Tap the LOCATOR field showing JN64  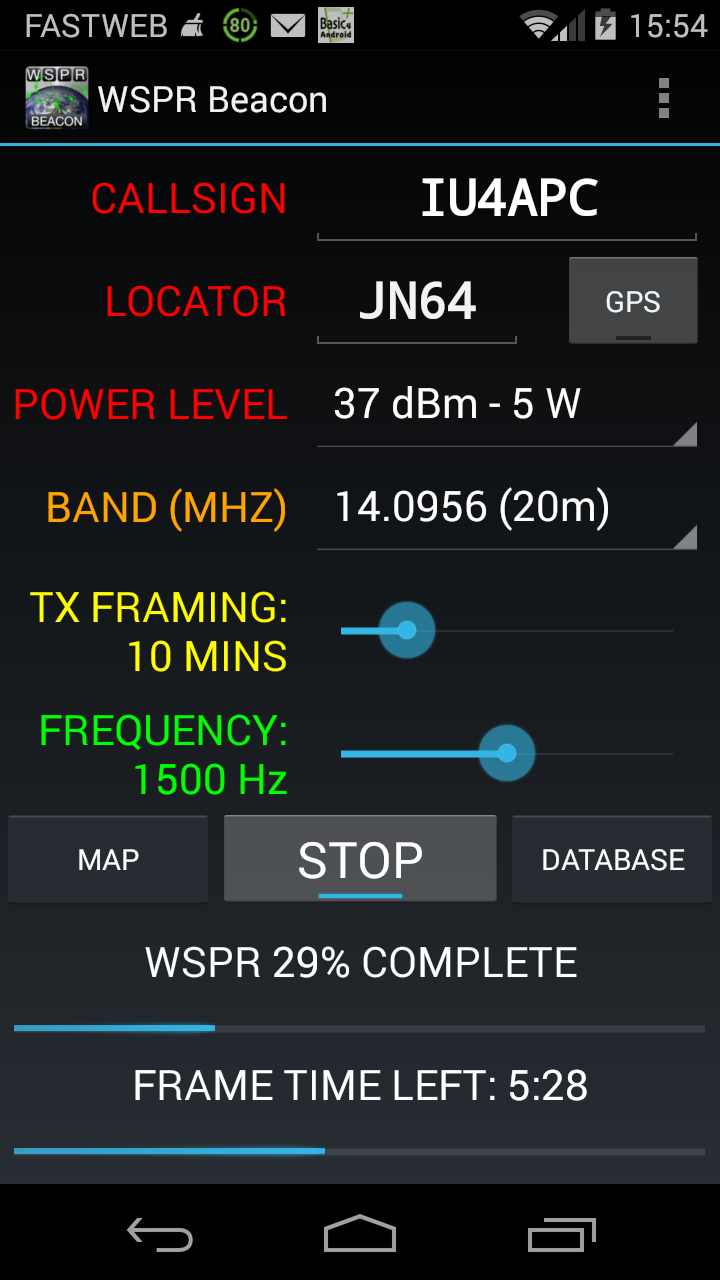(x=416, y=300)
